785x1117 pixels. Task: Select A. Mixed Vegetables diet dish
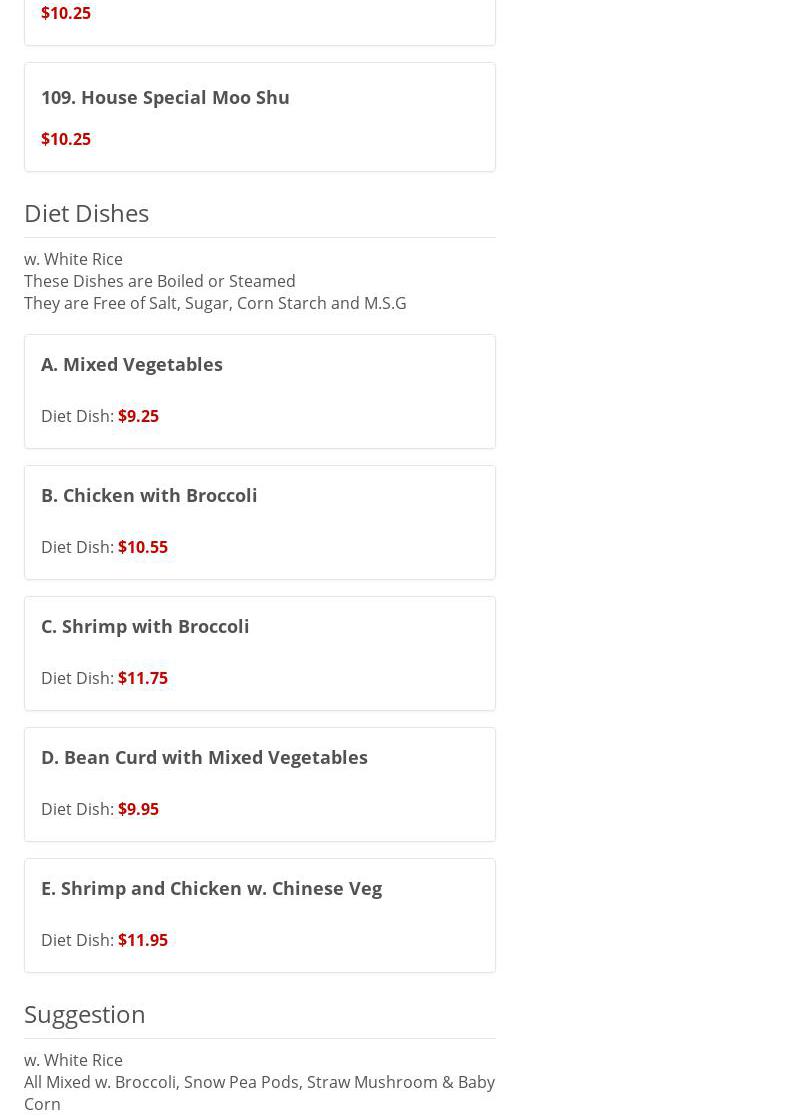[x=132, y=365]
